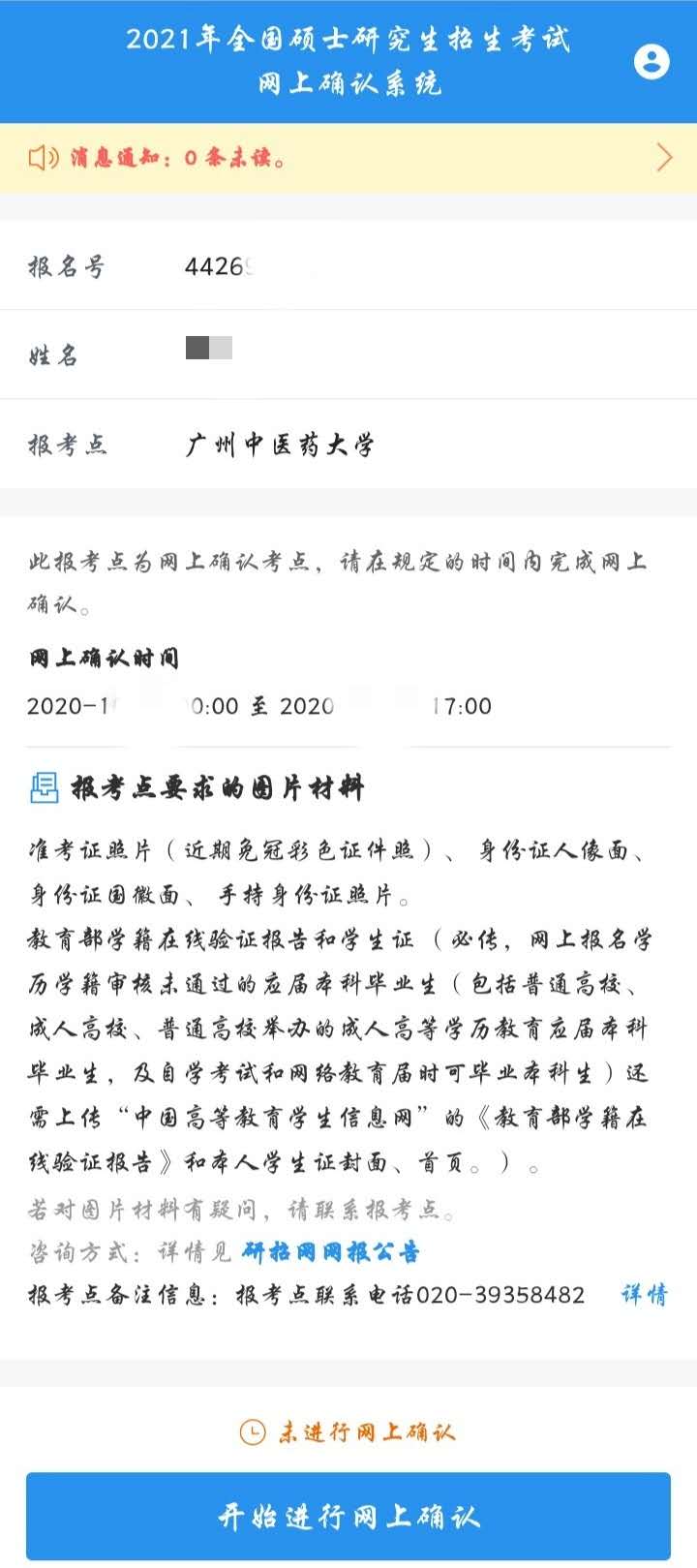Tap 开始进行网上确认 button
This screenshot has height=1568, width=697.
348,1516
